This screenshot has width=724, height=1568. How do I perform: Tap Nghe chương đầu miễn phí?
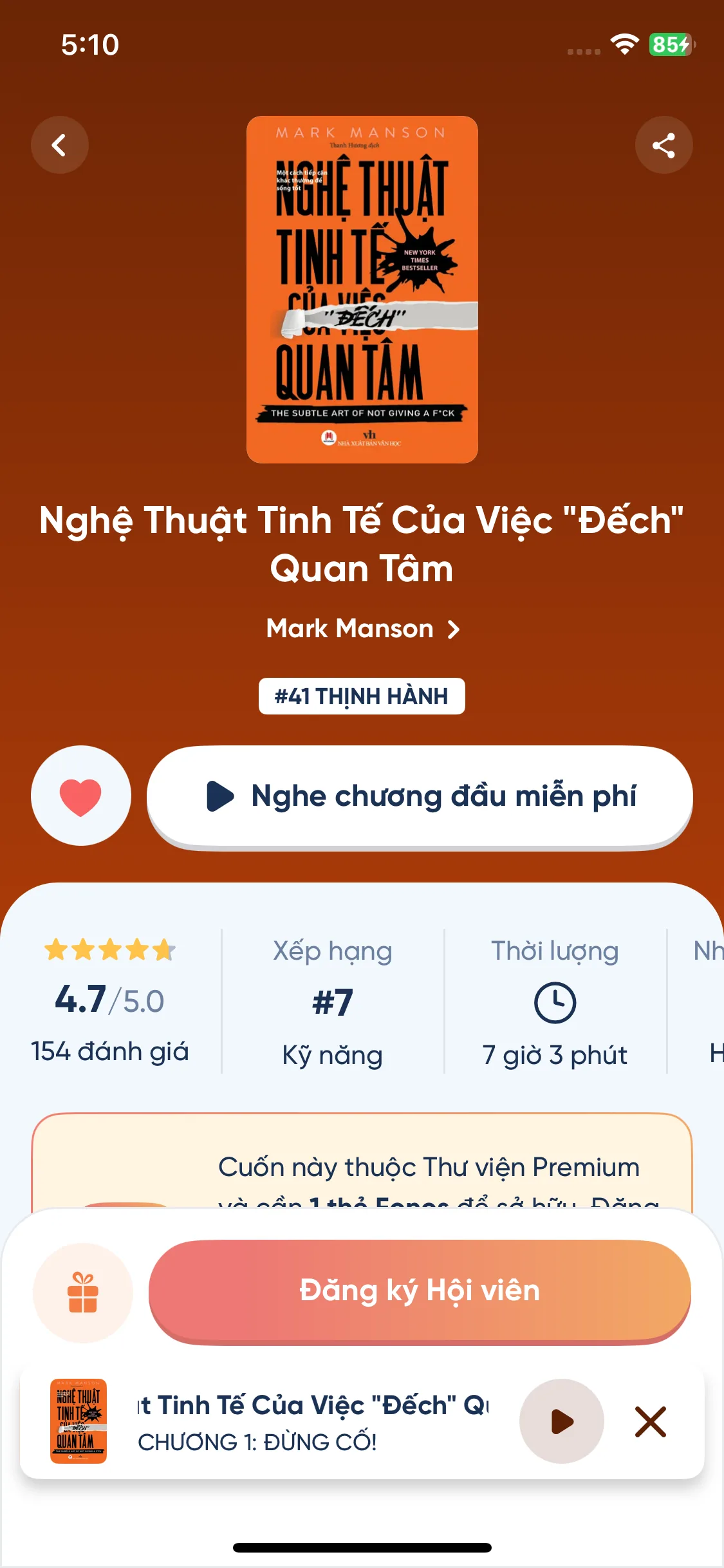(x=420, y=796)
